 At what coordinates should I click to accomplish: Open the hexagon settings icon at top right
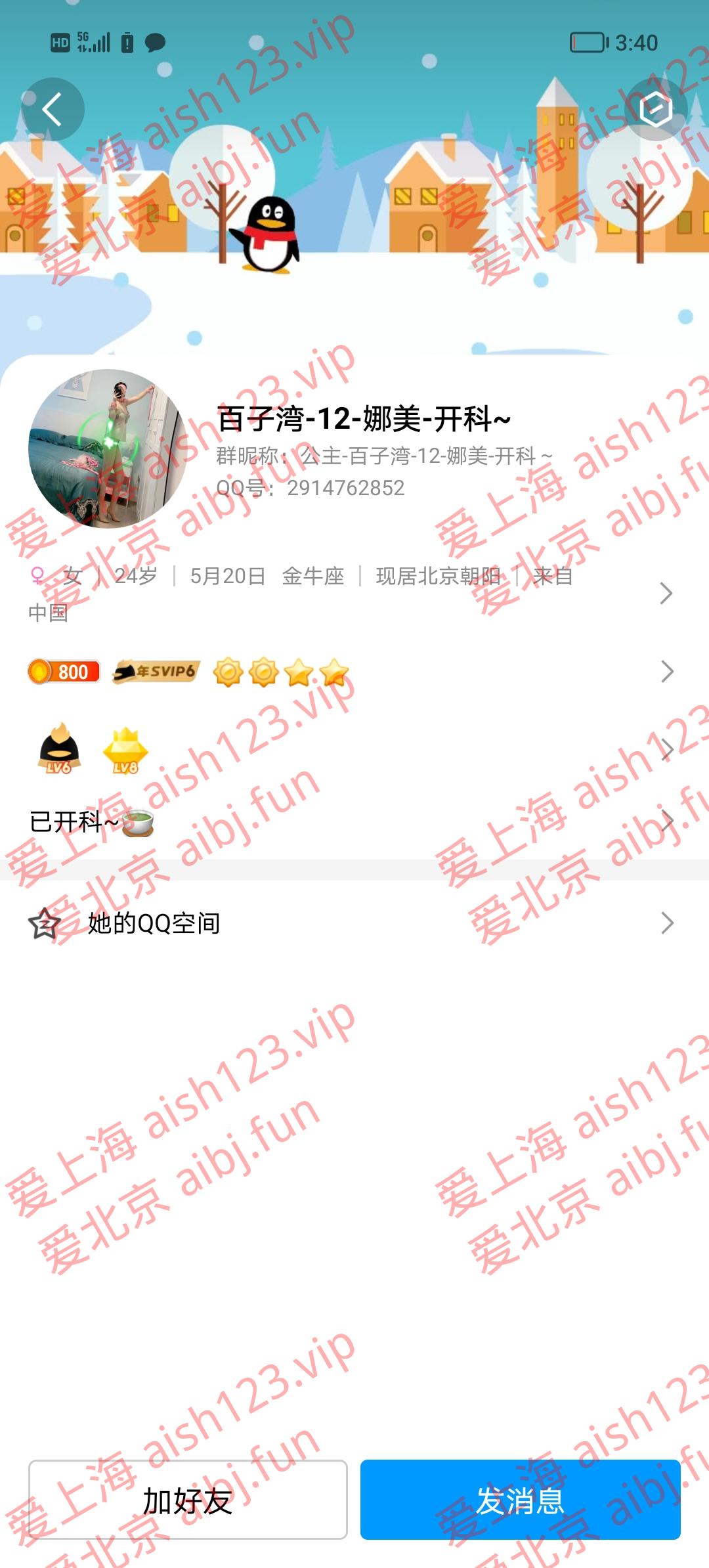click(x=656, y=109)
